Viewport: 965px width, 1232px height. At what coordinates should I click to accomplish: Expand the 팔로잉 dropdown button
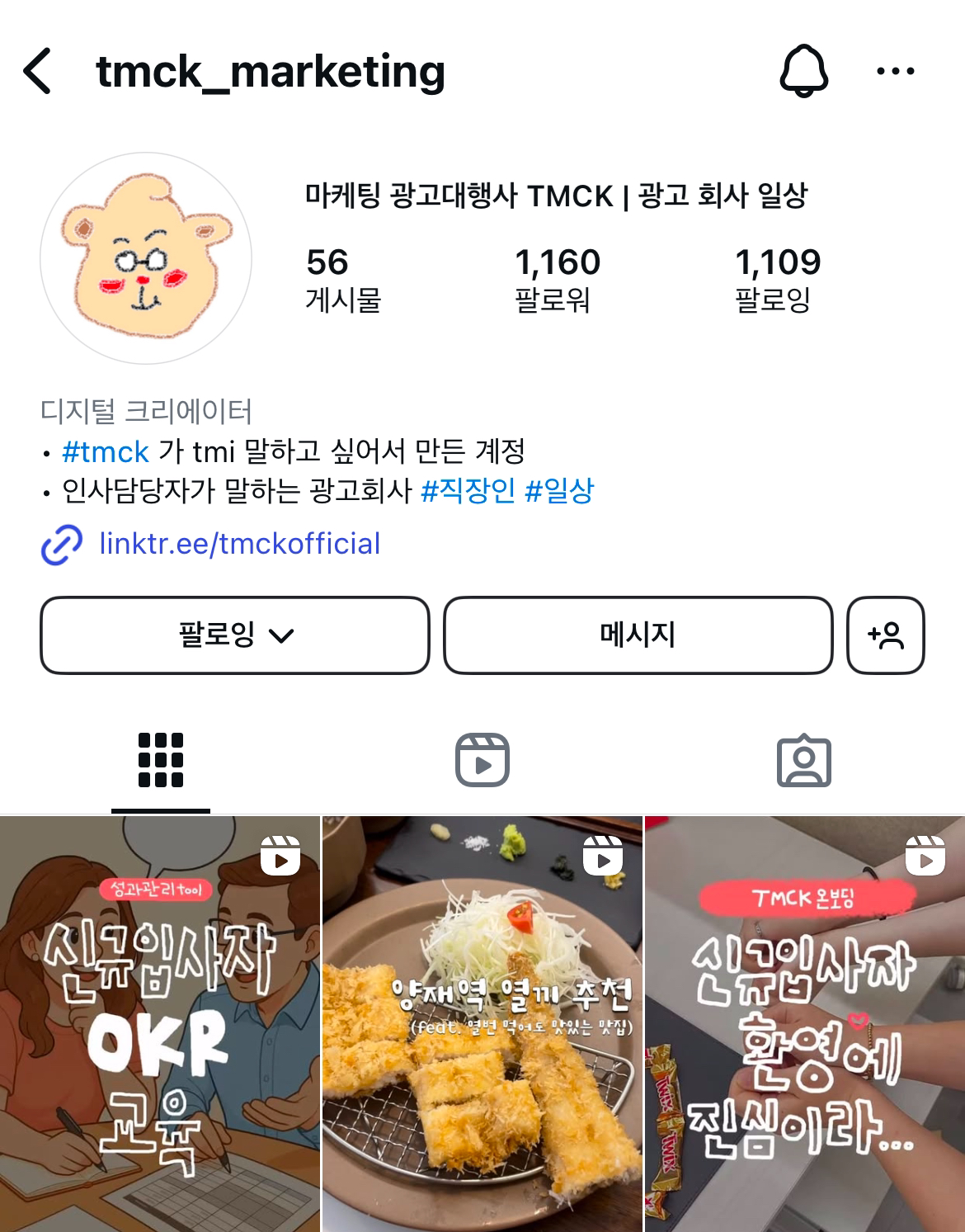tap(235, 635)
